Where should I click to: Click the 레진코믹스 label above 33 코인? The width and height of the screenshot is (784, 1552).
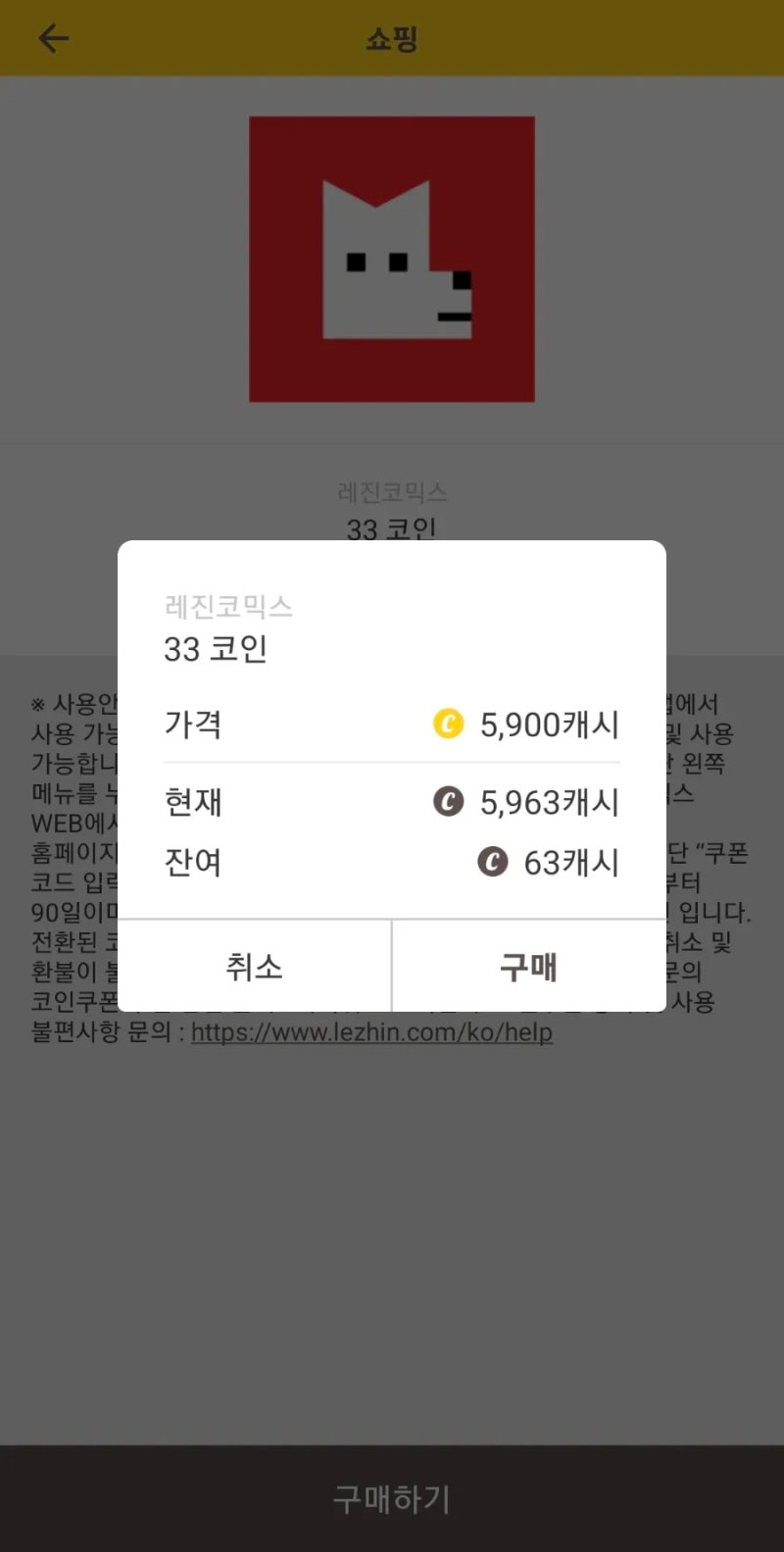tap(228, 608)
